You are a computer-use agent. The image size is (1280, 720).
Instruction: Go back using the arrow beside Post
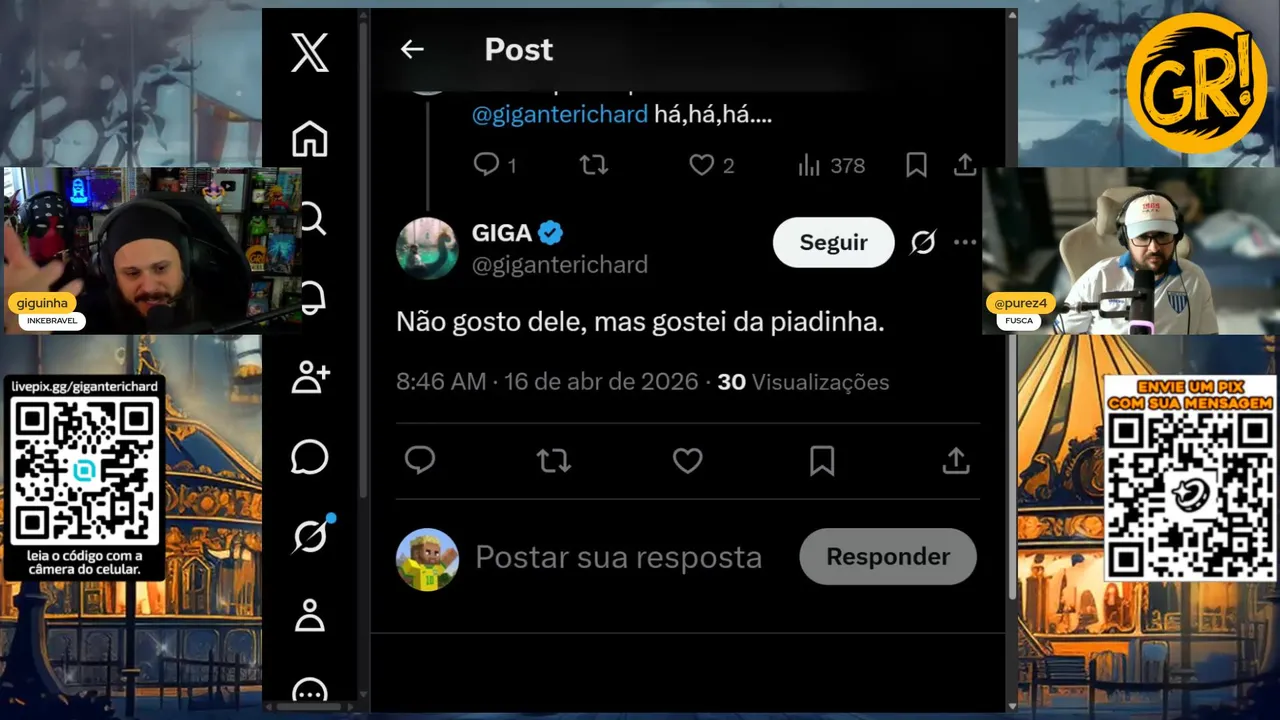[412, 49]
